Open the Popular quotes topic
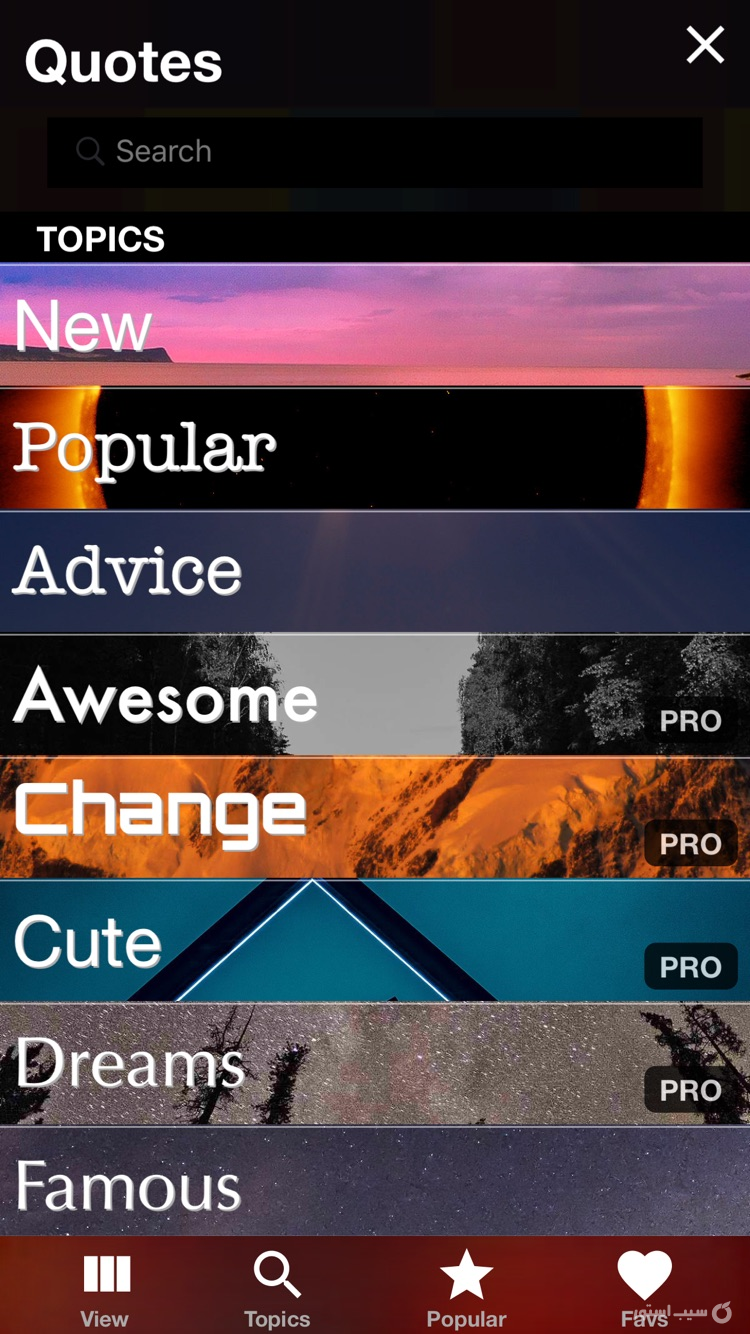Viewport: 750px width, 1334px height. 375,447
